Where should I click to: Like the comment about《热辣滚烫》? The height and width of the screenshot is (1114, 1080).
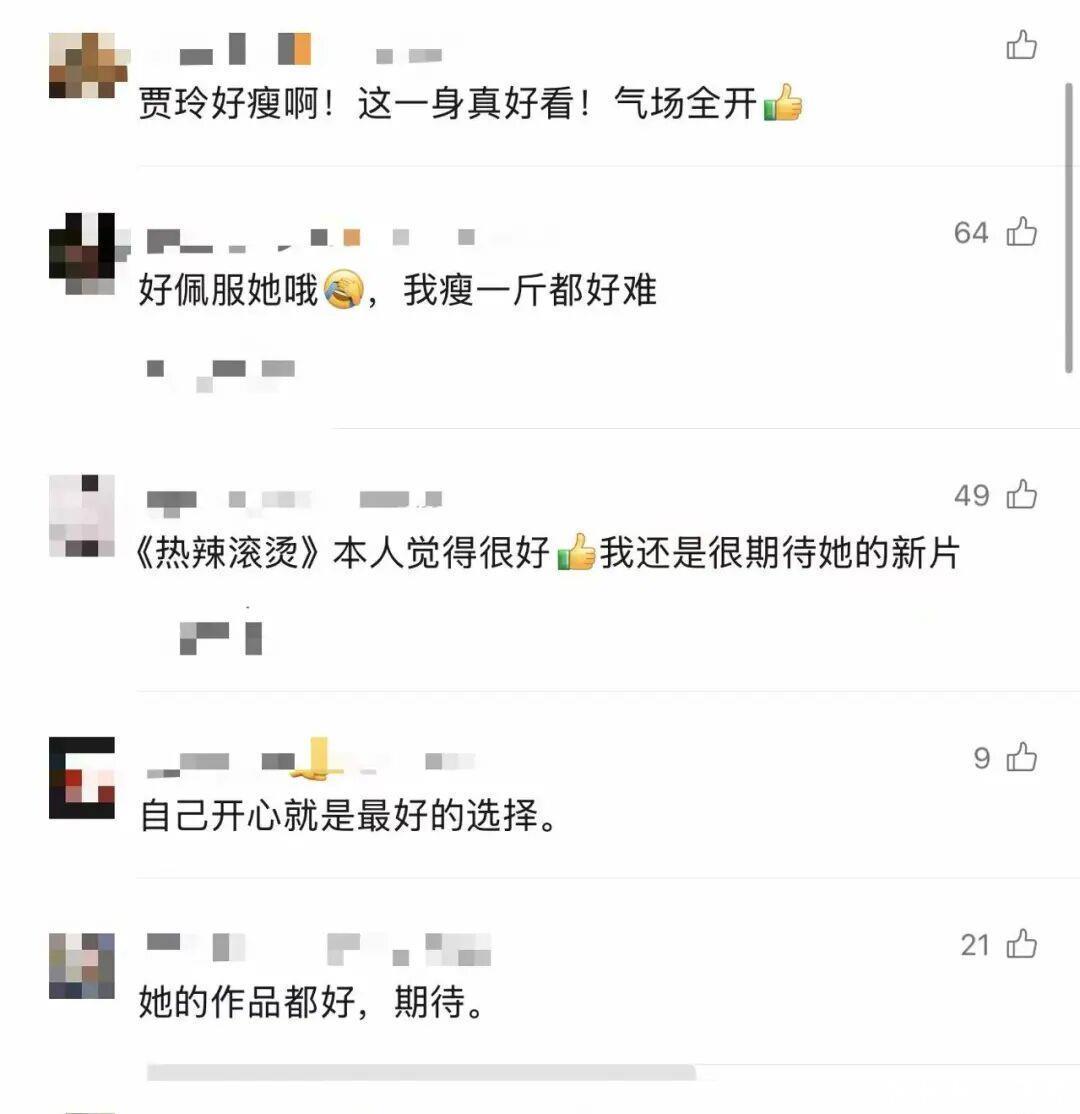coord(1021,494)
